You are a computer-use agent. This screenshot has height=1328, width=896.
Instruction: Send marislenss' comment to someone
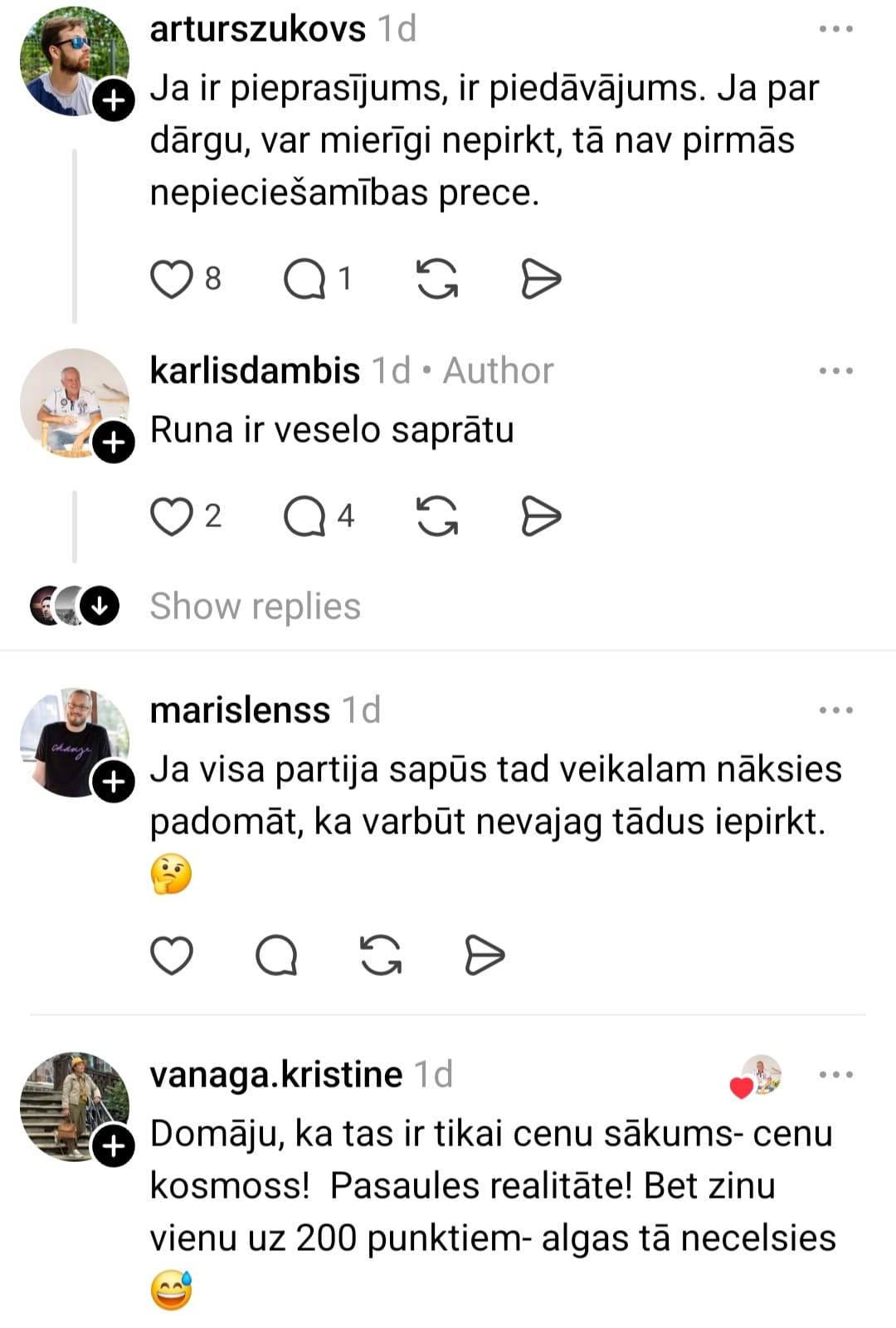(x=485, y=955)
